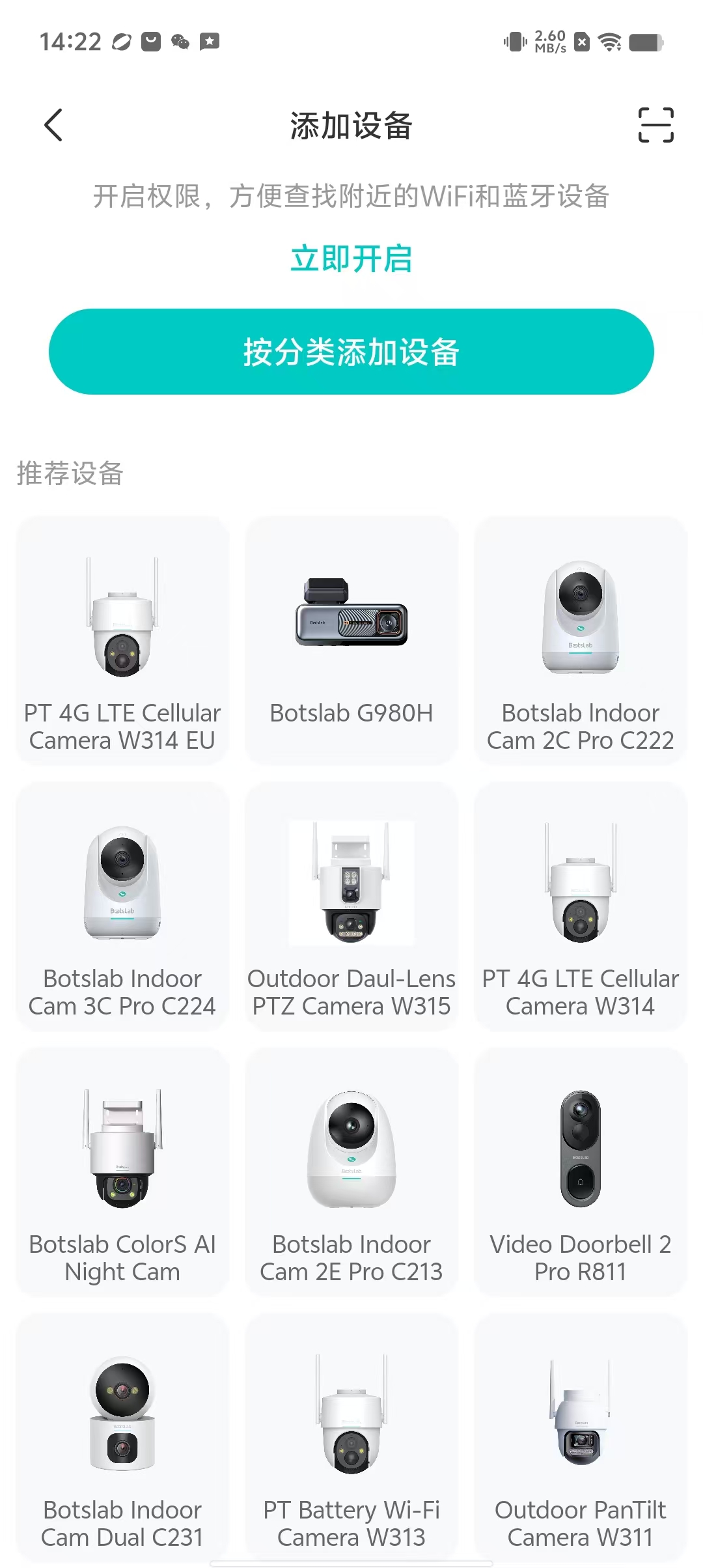Choose Outdoor PanTilt Camera W311
This screenshot has width=703, height=1568.
click(581, 1438)
